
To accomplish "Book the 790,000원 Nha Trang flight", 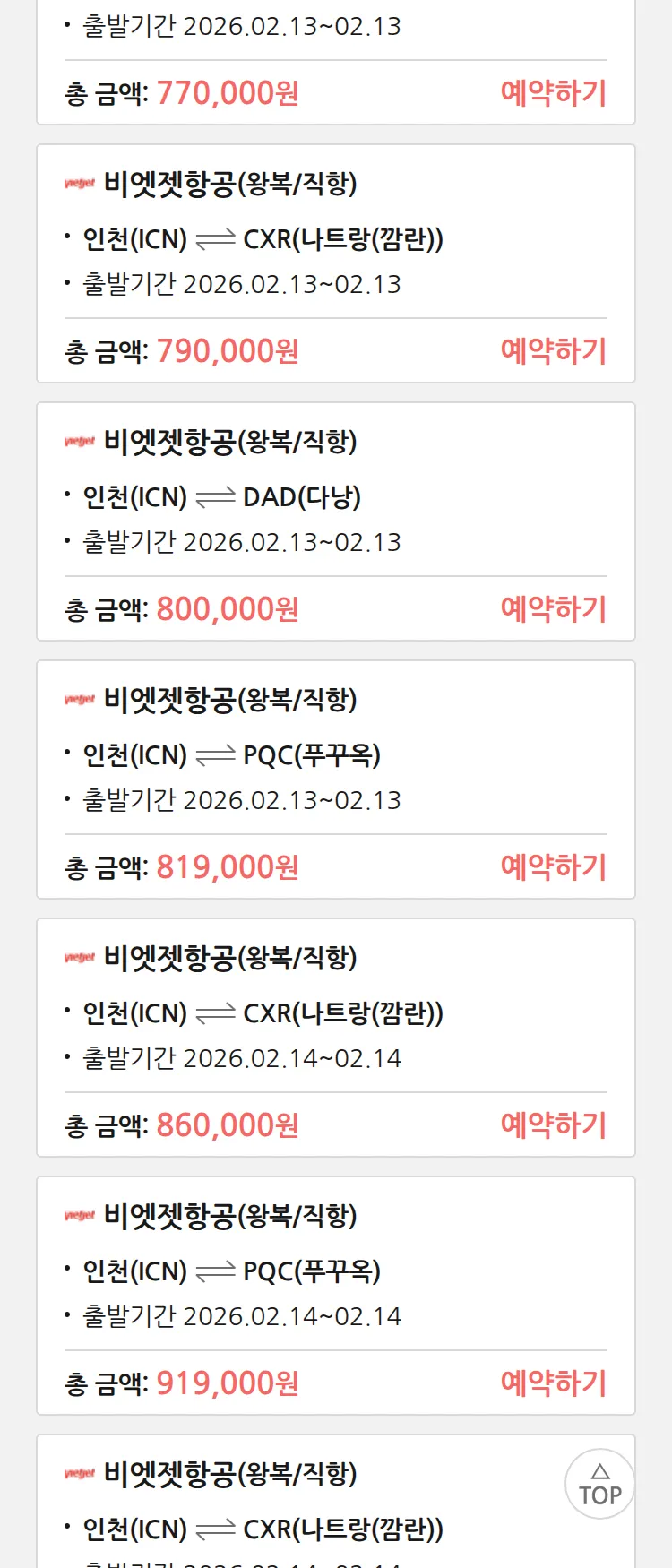I will click(553, 351).
